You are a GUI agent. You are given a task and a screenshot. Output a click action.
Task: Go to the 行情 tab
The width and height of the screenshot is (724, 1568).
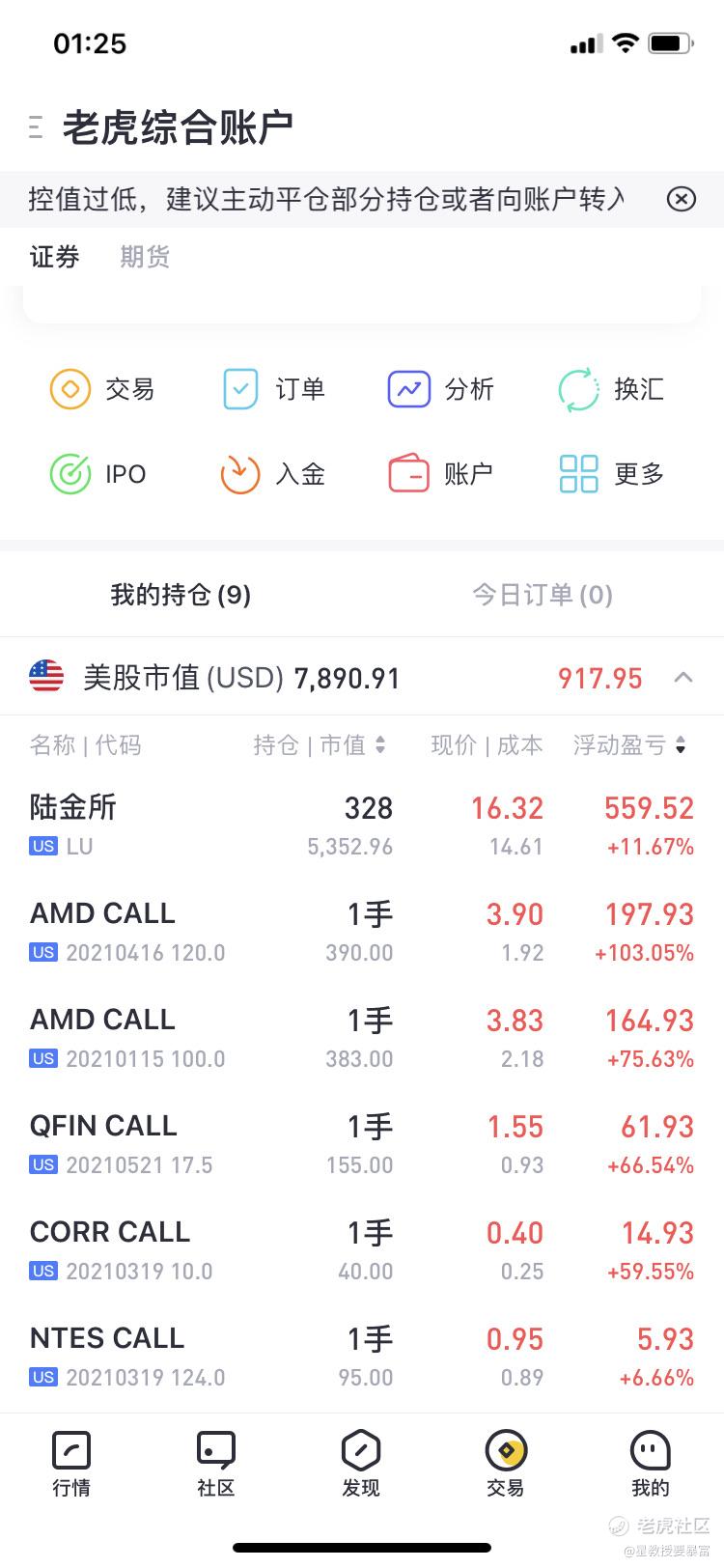(x=71, y=1464)
